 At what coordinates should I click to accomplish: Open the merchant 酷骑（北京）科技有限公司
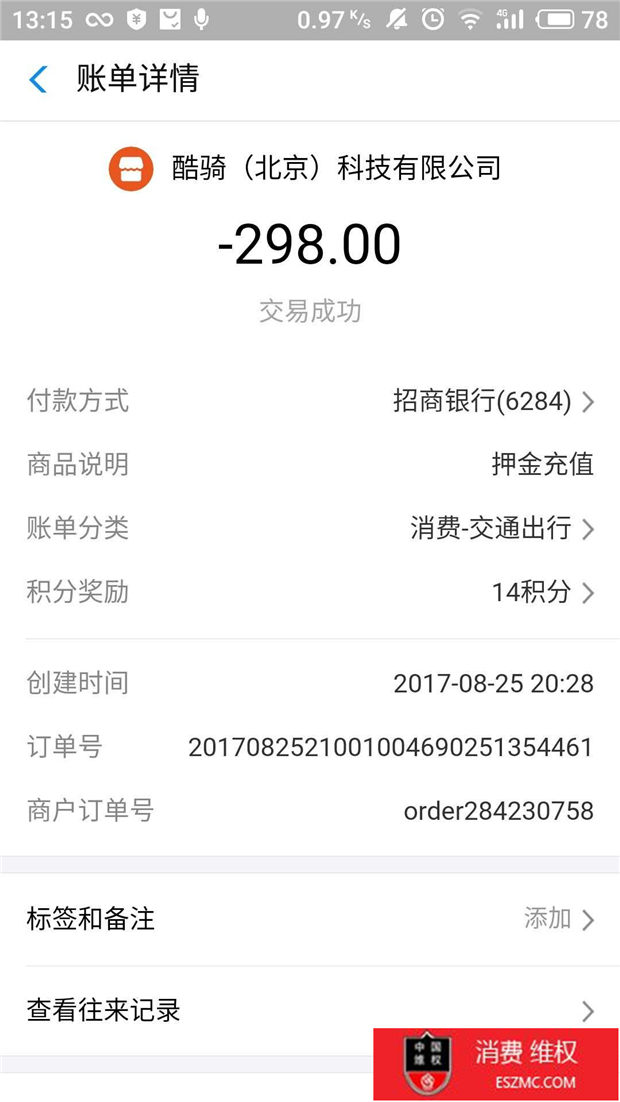tap(304, 169)
